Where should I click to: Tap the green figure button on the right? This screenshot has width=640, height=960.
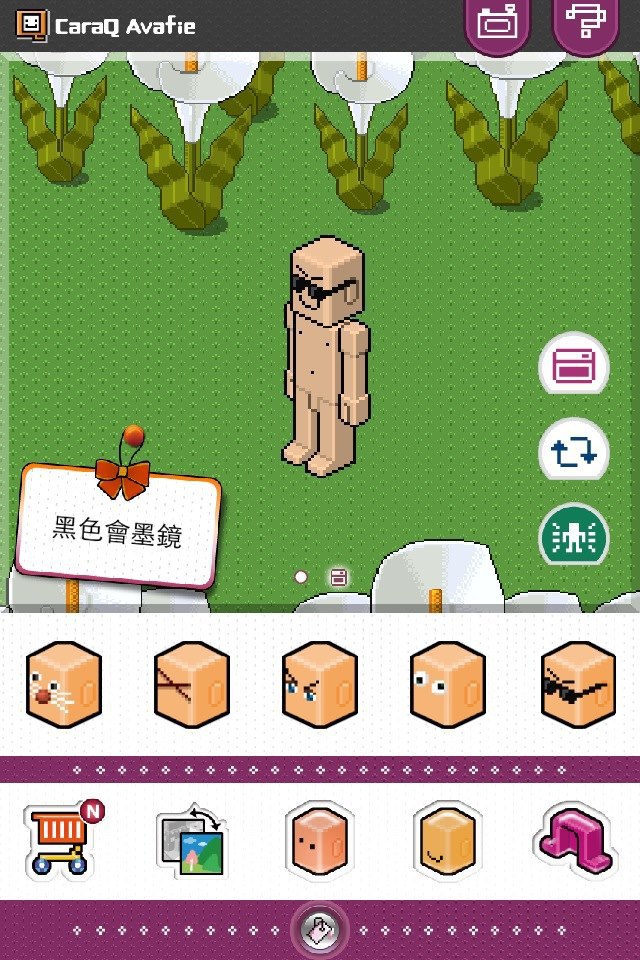(574, 537)
